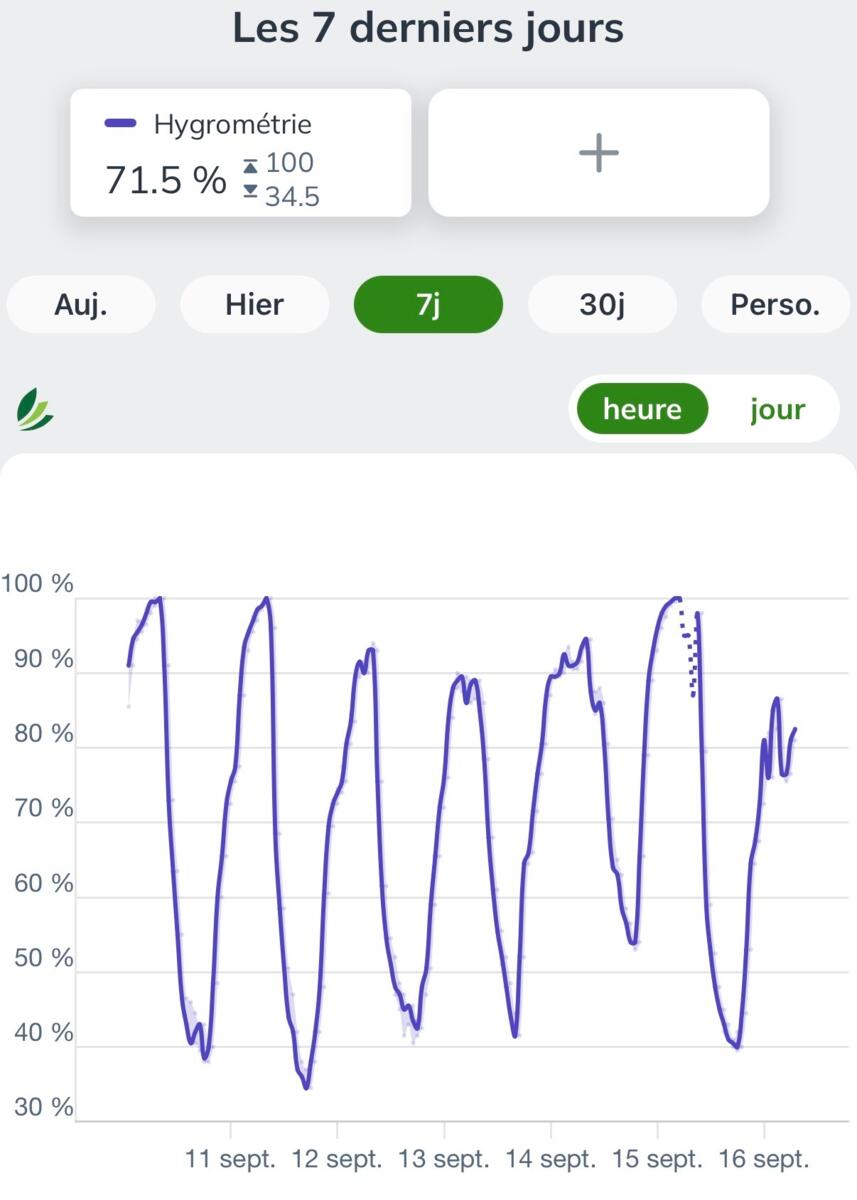Open the Hygrométrie measurement card
857x1200 pixels.
(x=240, y=152)
